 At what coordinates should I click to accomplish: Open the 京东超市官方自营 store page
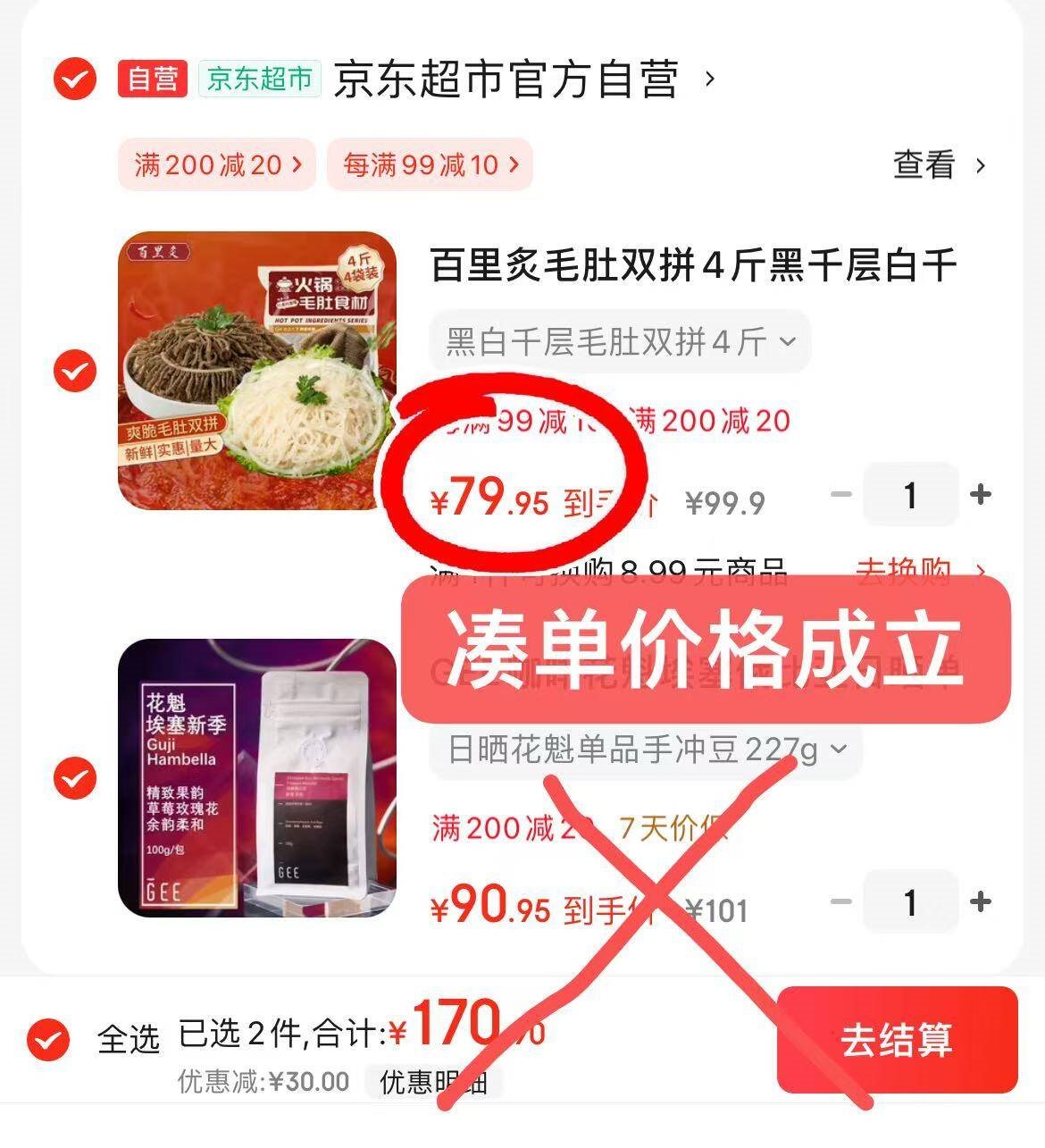[x=523, y=80]
